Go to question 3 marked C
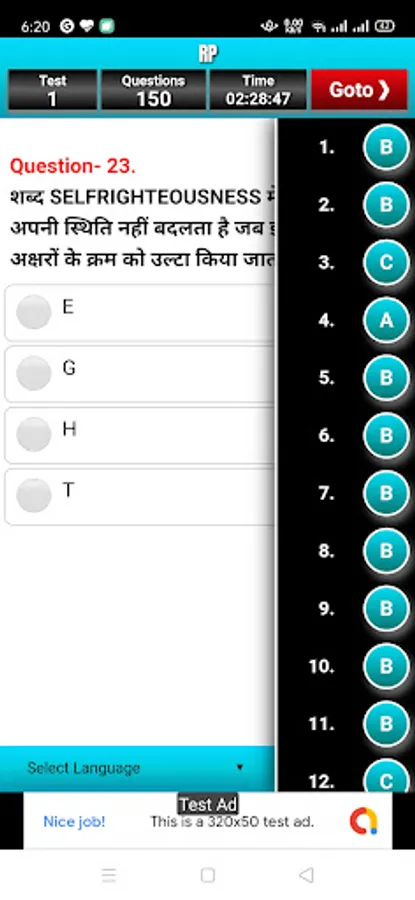The width and height of the screenshot is (415, 900). coord(386,263)
